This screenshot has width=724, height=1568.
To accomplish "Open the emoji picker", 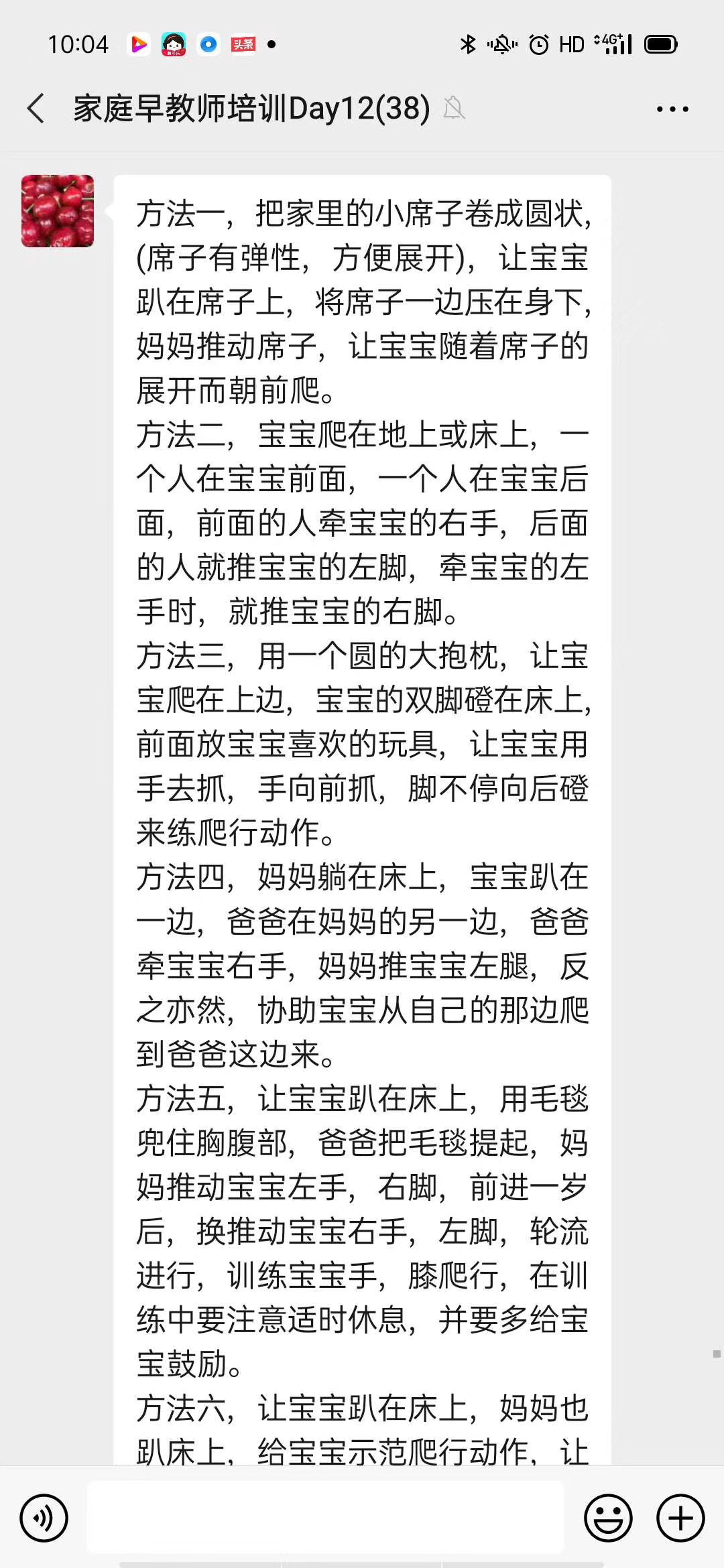I will click(x=608, y=1518).
